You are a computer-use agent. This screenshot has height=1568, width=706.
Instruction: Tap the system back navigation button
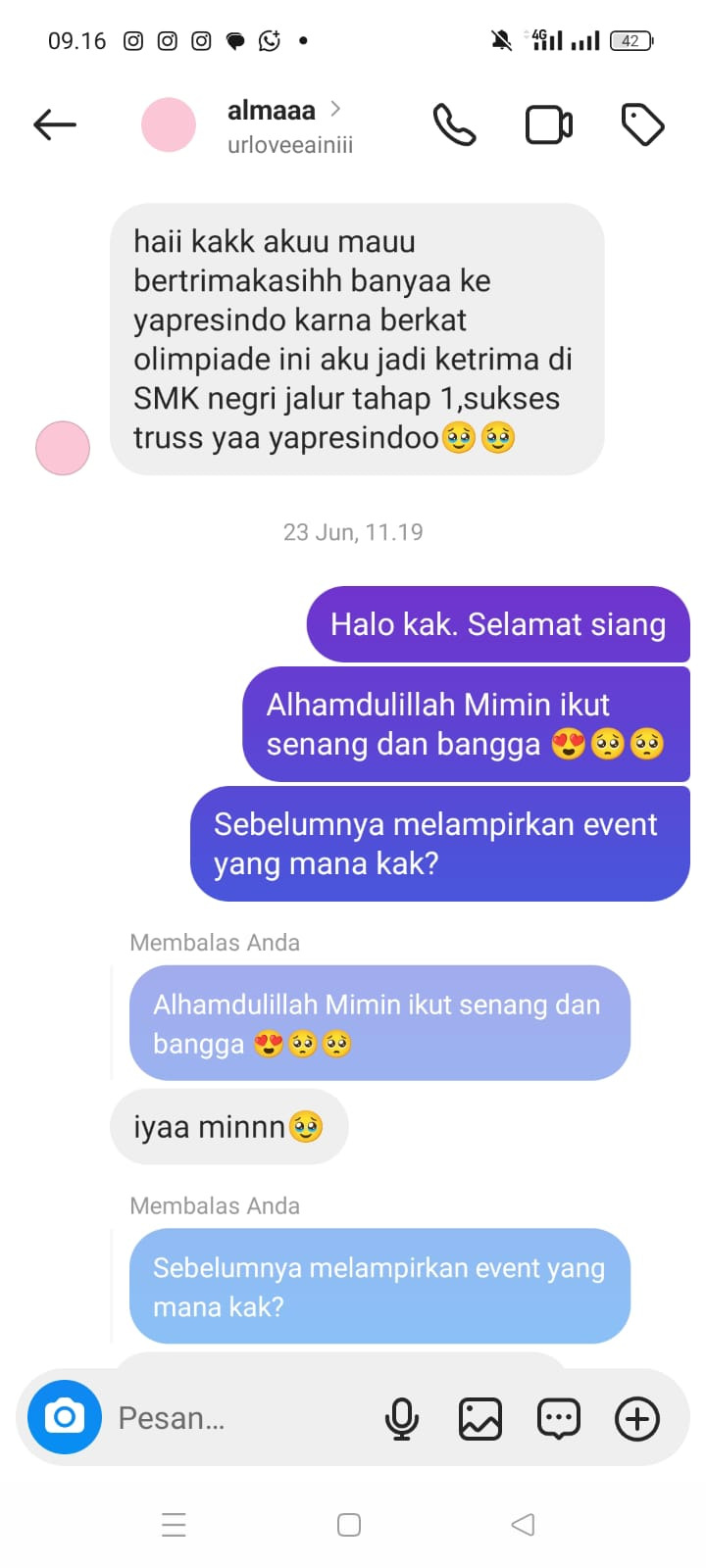click(x=523, y=1525)
